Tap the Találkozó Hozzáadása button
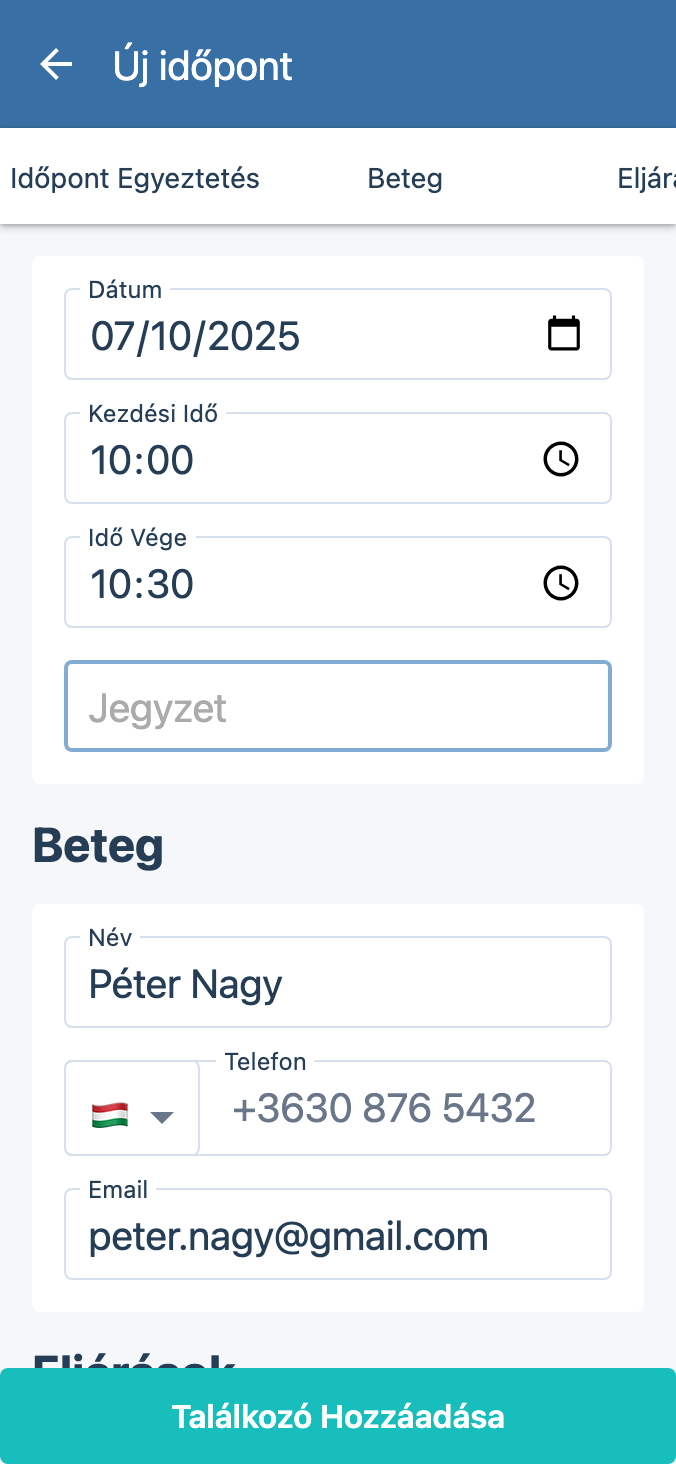 (338, 1416)
